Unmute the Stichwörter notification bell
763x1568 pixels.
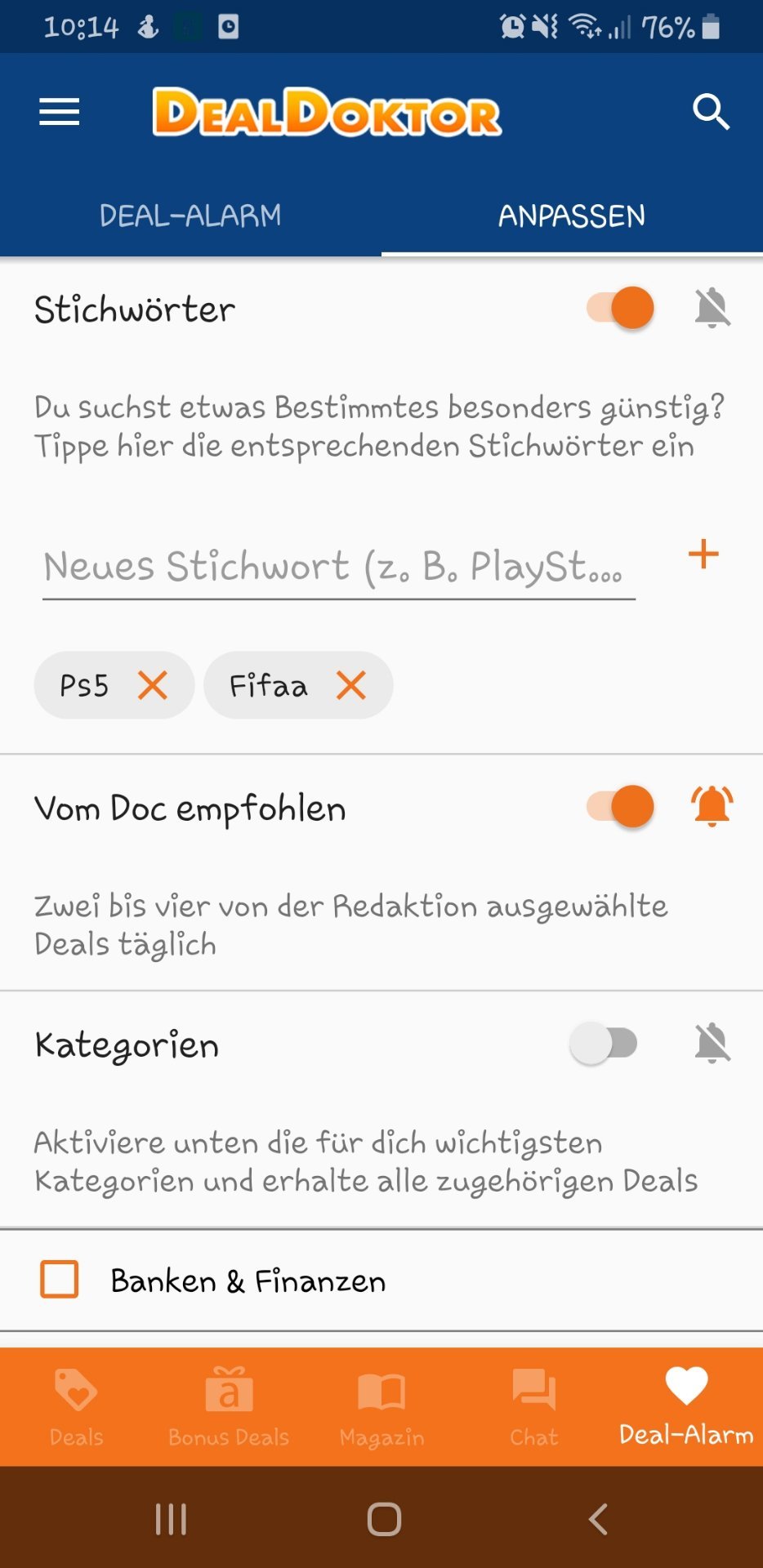pyautogui.click(x=712, y=308)
